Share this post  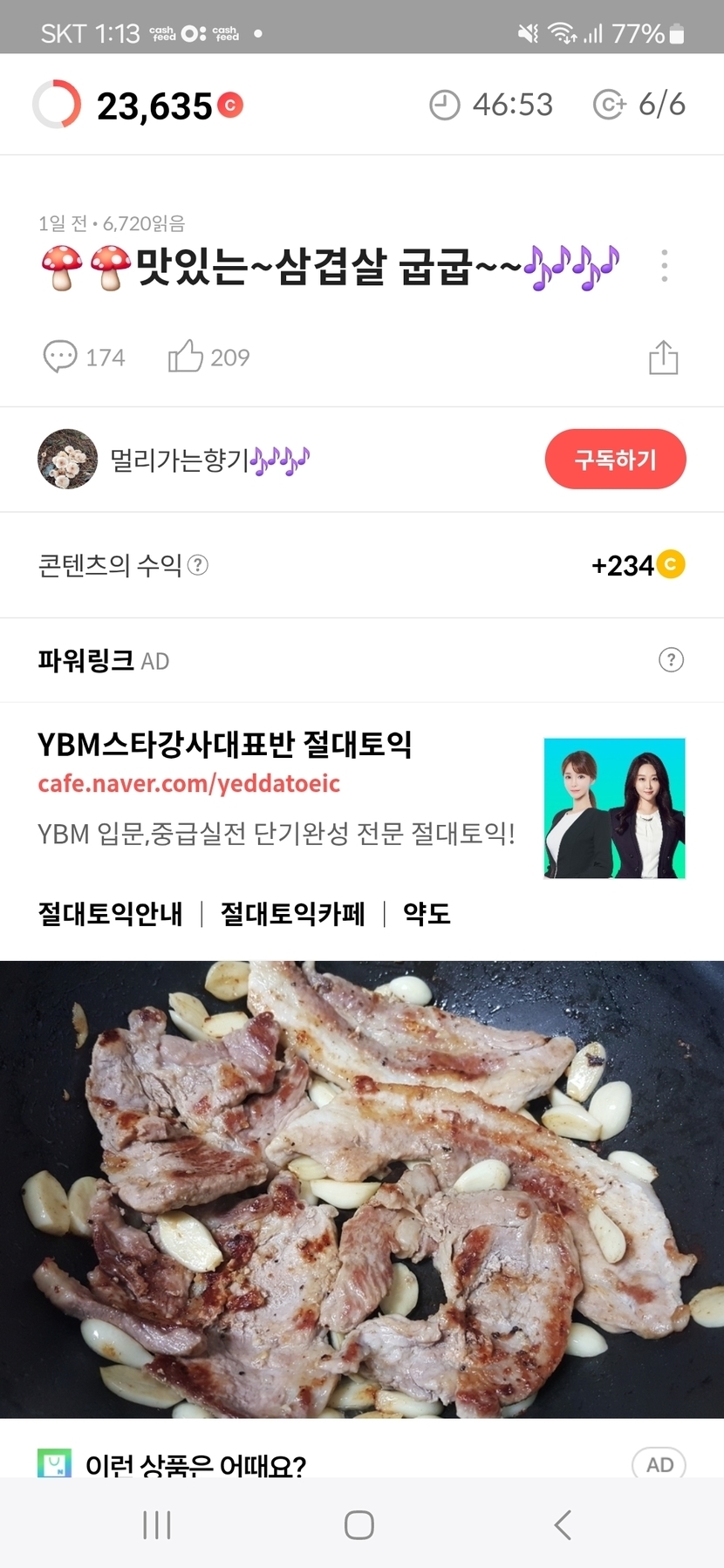pyautogui.click(x=663, y=358)
